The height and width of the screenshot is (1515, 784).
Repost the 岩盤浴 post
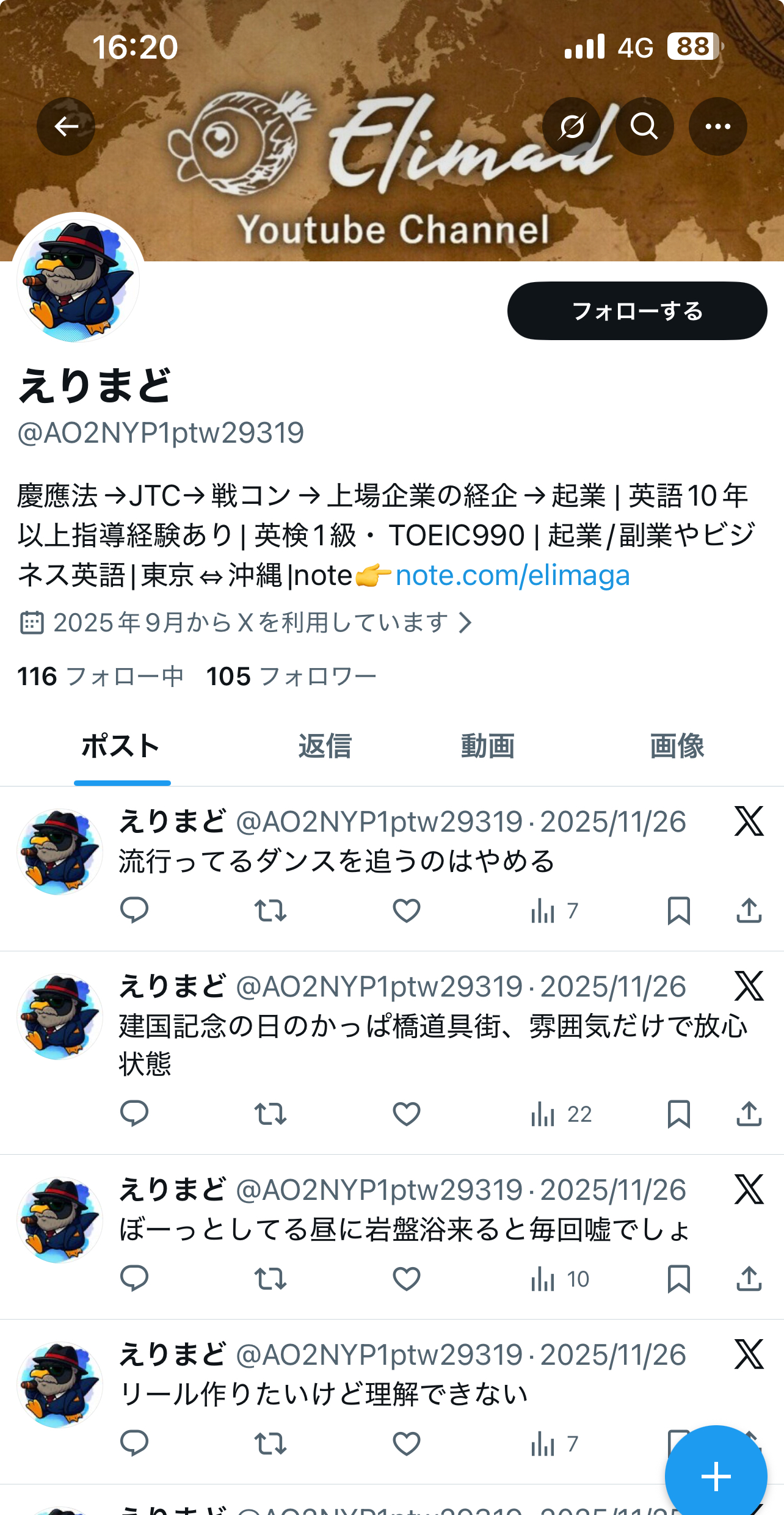pyautogui.click(x=270, y=1279)
